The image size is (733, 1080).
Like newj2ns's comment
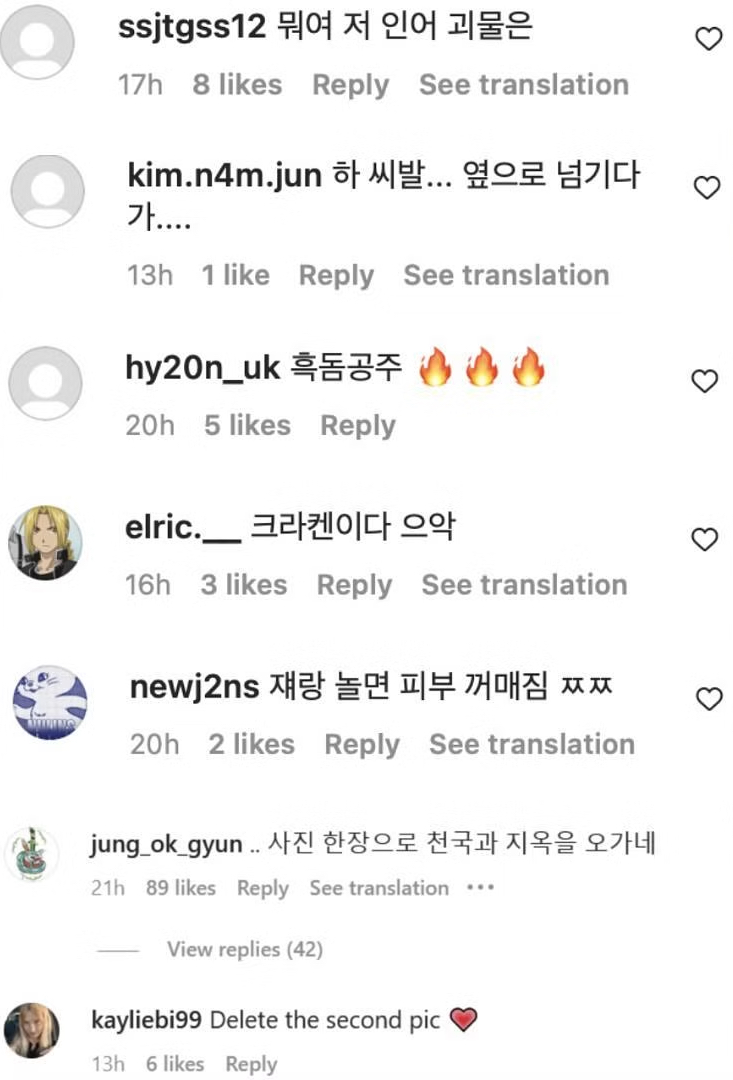click(x=708, y=699)
